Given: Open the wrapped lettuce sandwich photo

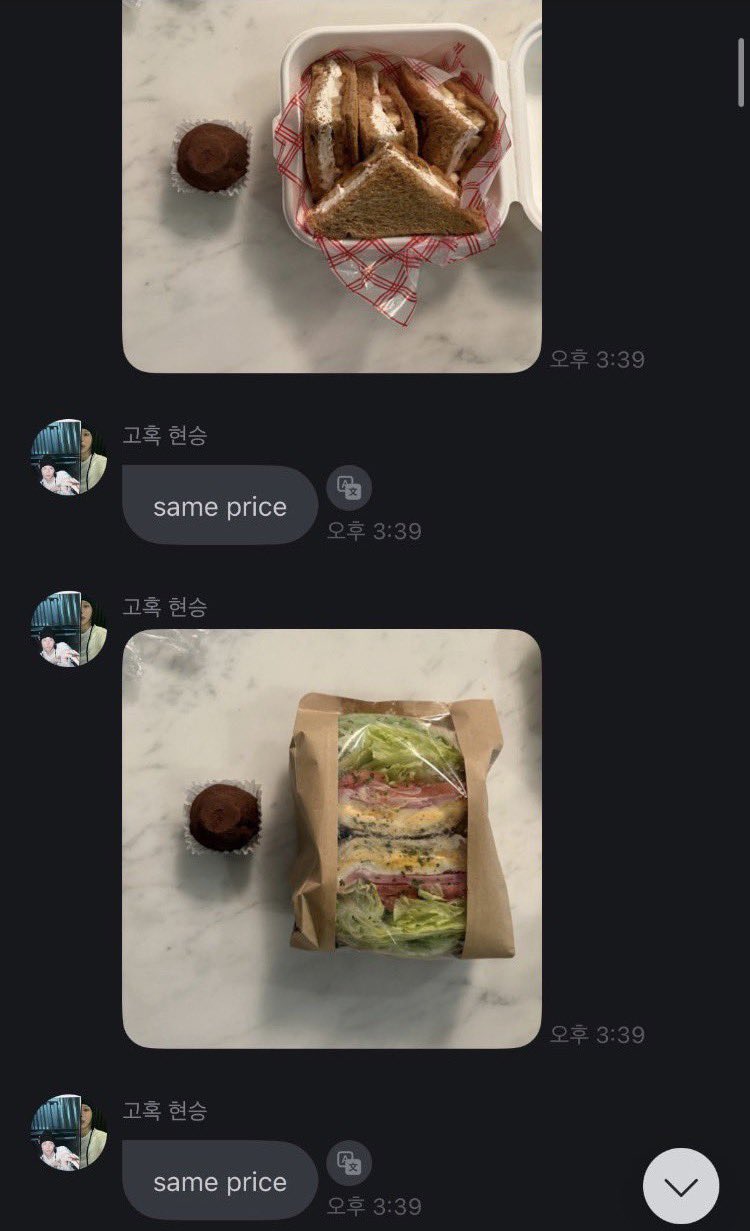Looking at the screenshot, I should click(331, 838).
